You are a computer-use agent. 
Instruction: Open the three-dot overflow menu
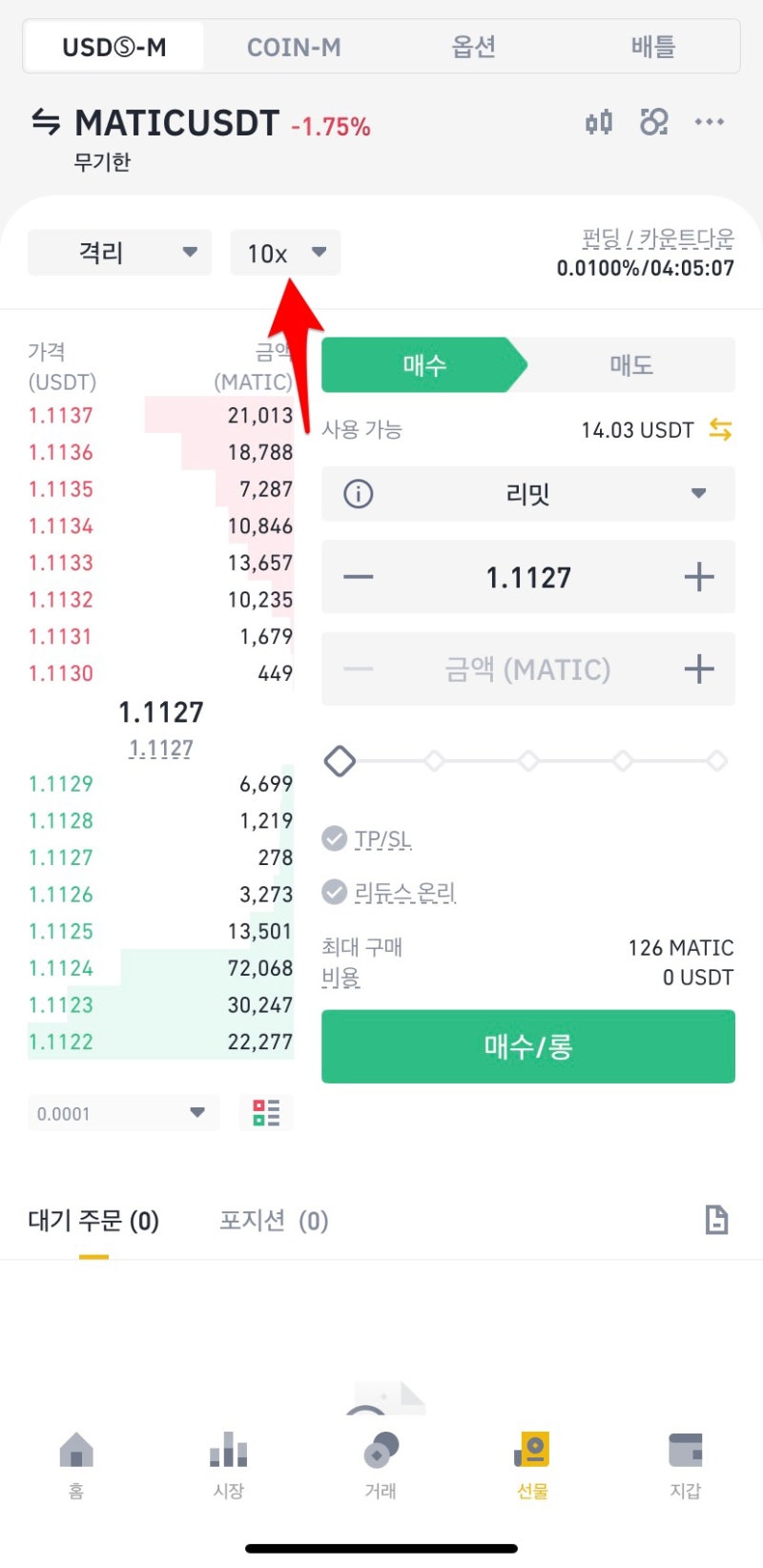[x=710, y=122]
